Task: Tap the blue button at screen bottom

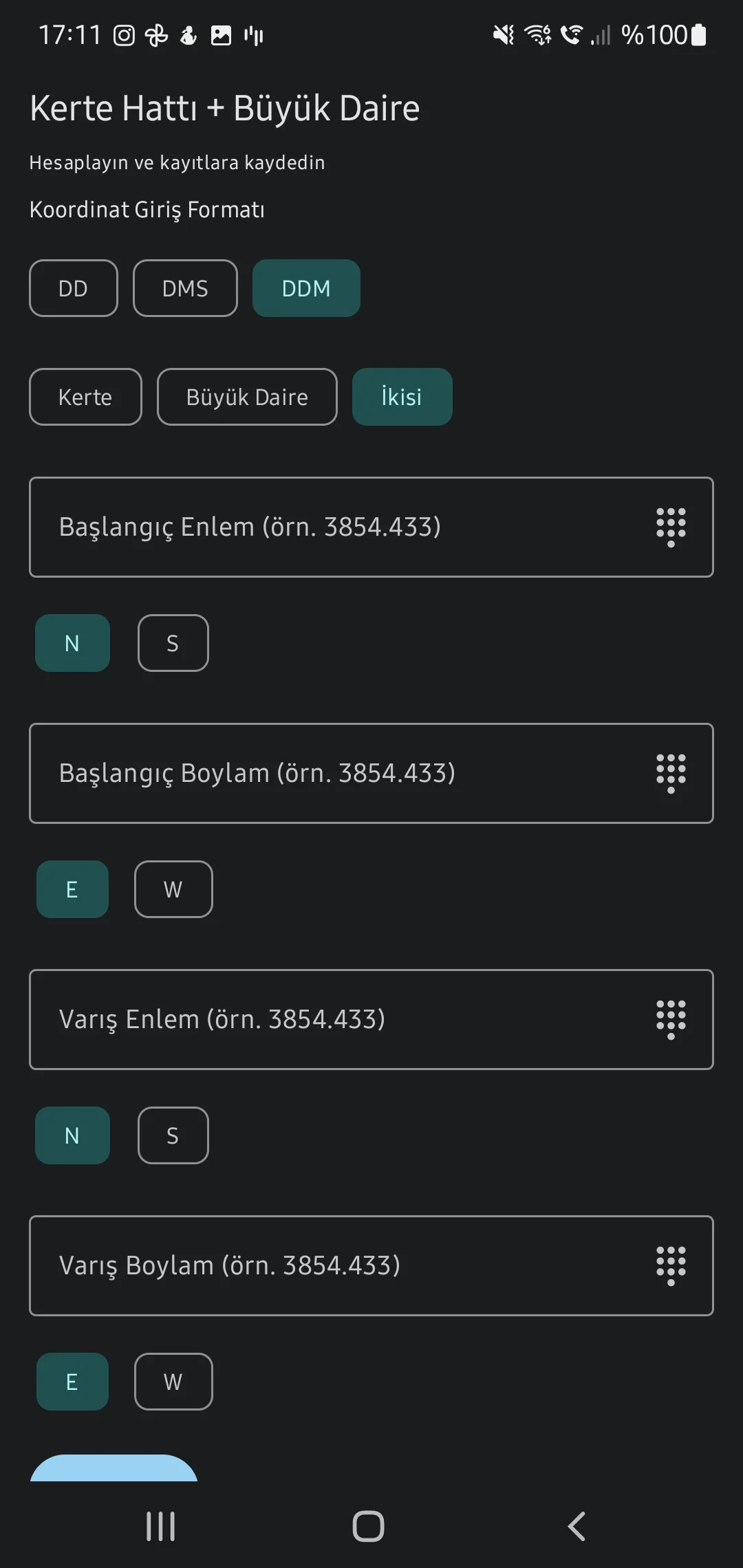Action: 114,1468
